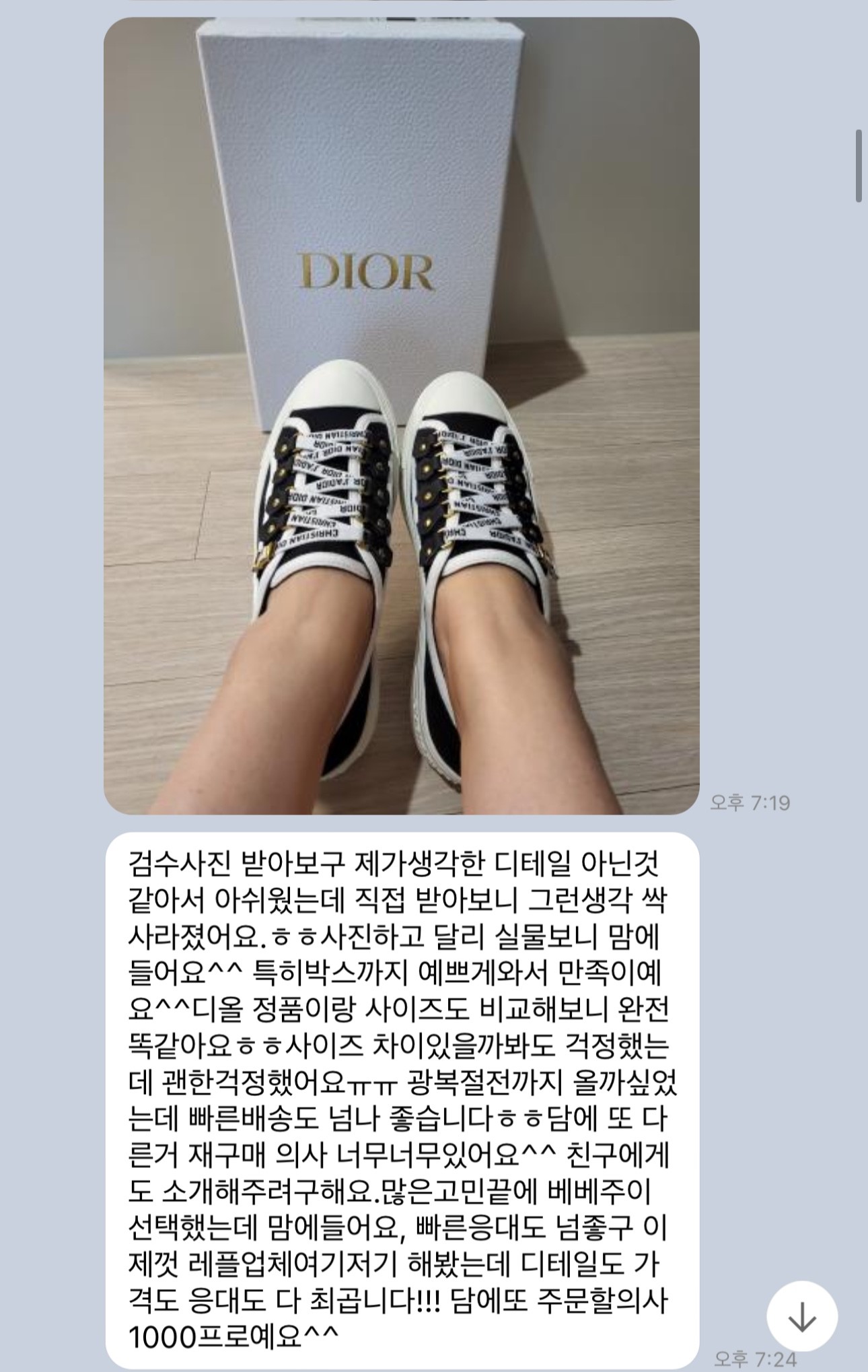Jump to the latest message with the down arrow

click(x=801, y=1316)
